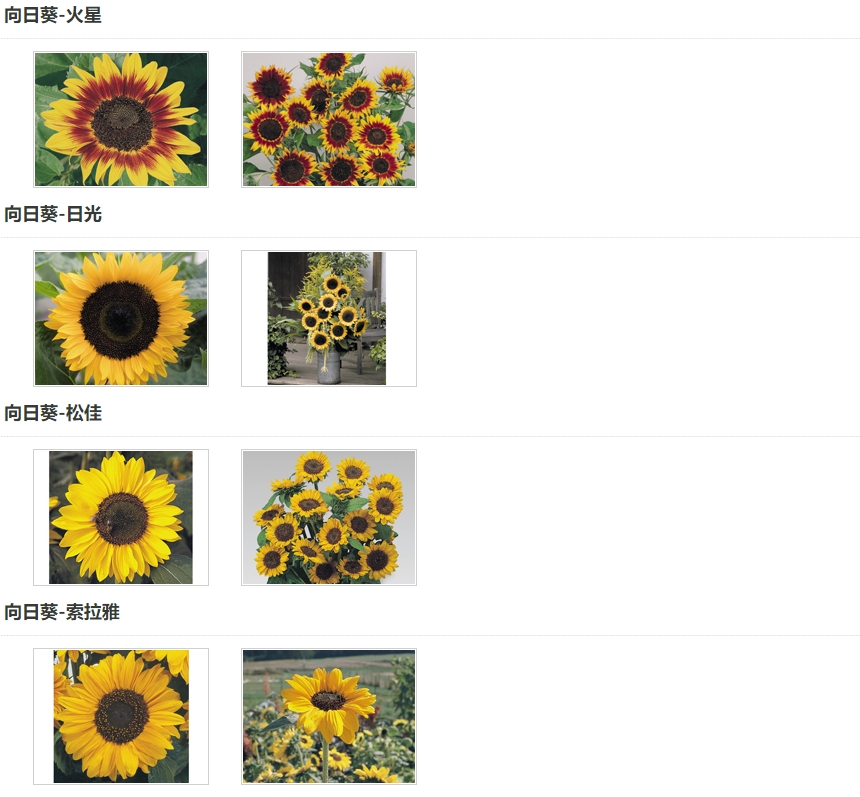The height and width of the screenshot is (797, 860).
Task: Enlarge the single bloom photo under 向日葵-松佳
Action: click(x=121, y=517)
